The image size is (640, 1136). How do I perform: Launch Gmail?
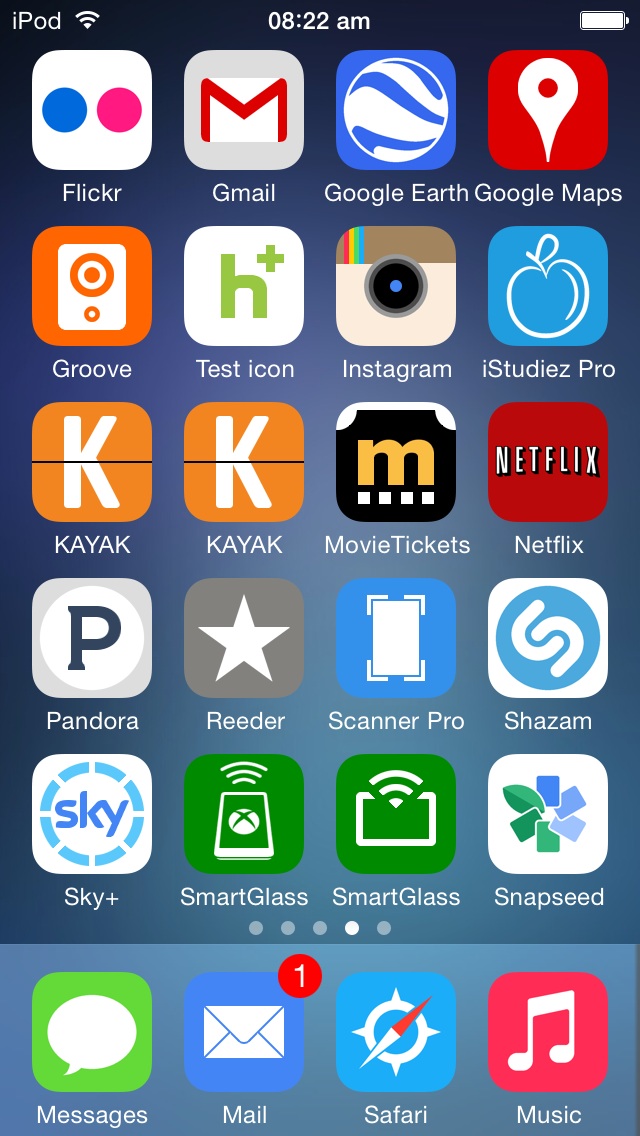click(244, 110)
